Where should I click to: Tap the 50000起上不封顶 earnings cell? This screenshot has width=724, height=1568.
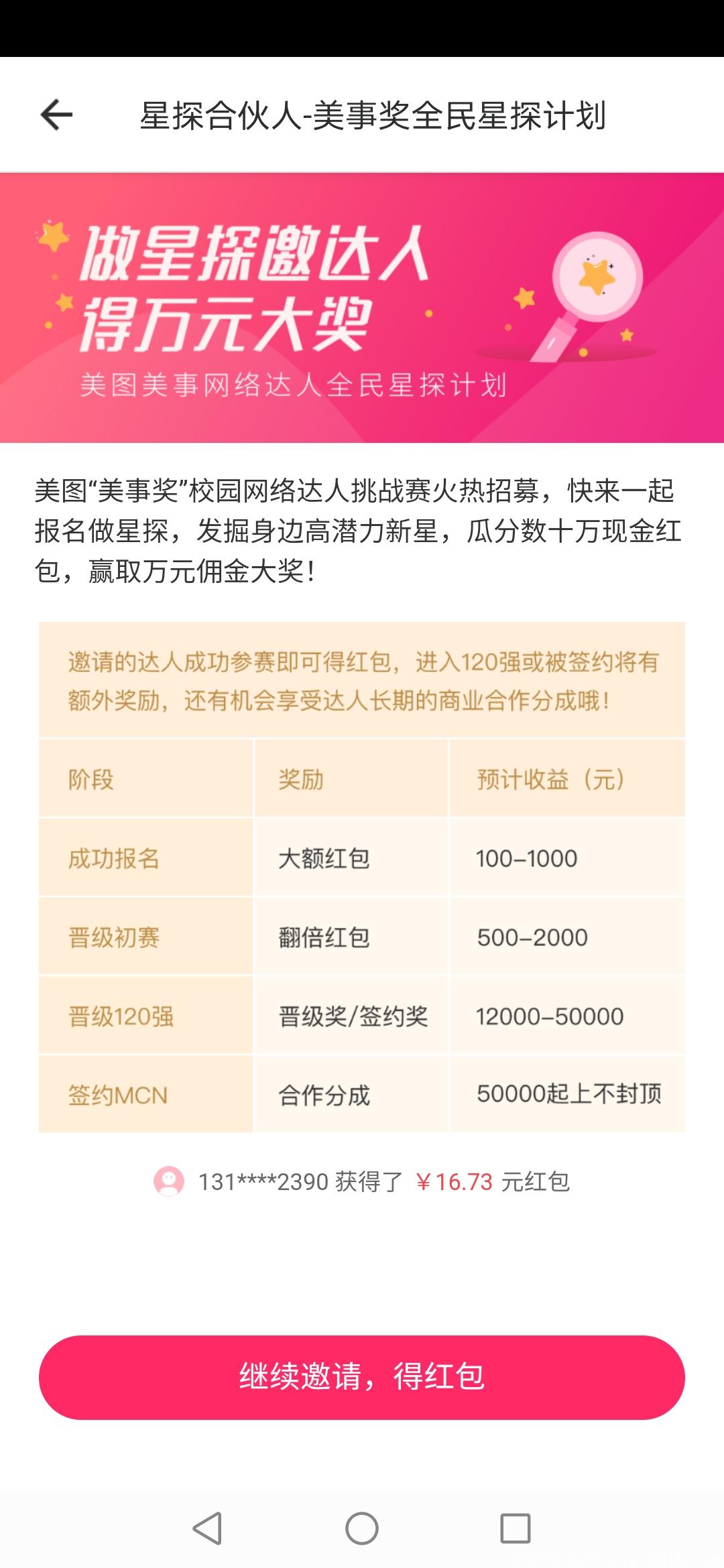(x=570, y=1096)
